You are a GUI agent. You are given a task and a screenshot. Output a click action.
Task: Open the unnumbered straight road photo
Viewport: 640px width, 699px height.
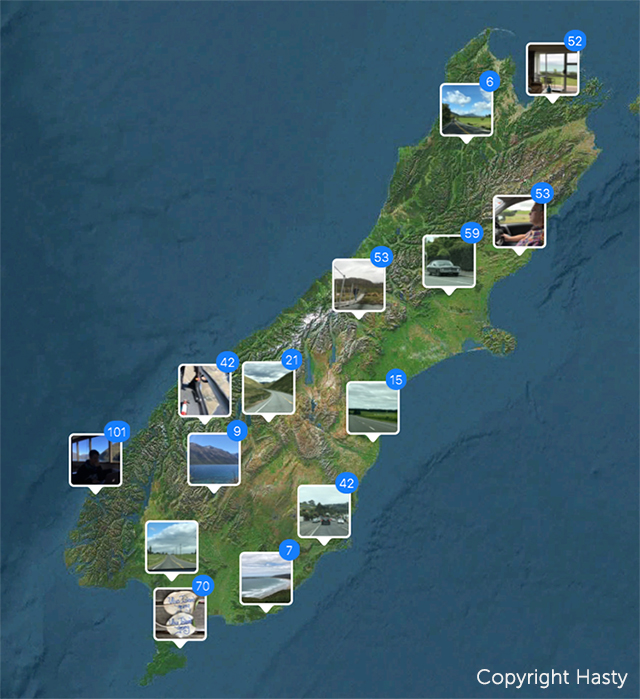[171, 547]
